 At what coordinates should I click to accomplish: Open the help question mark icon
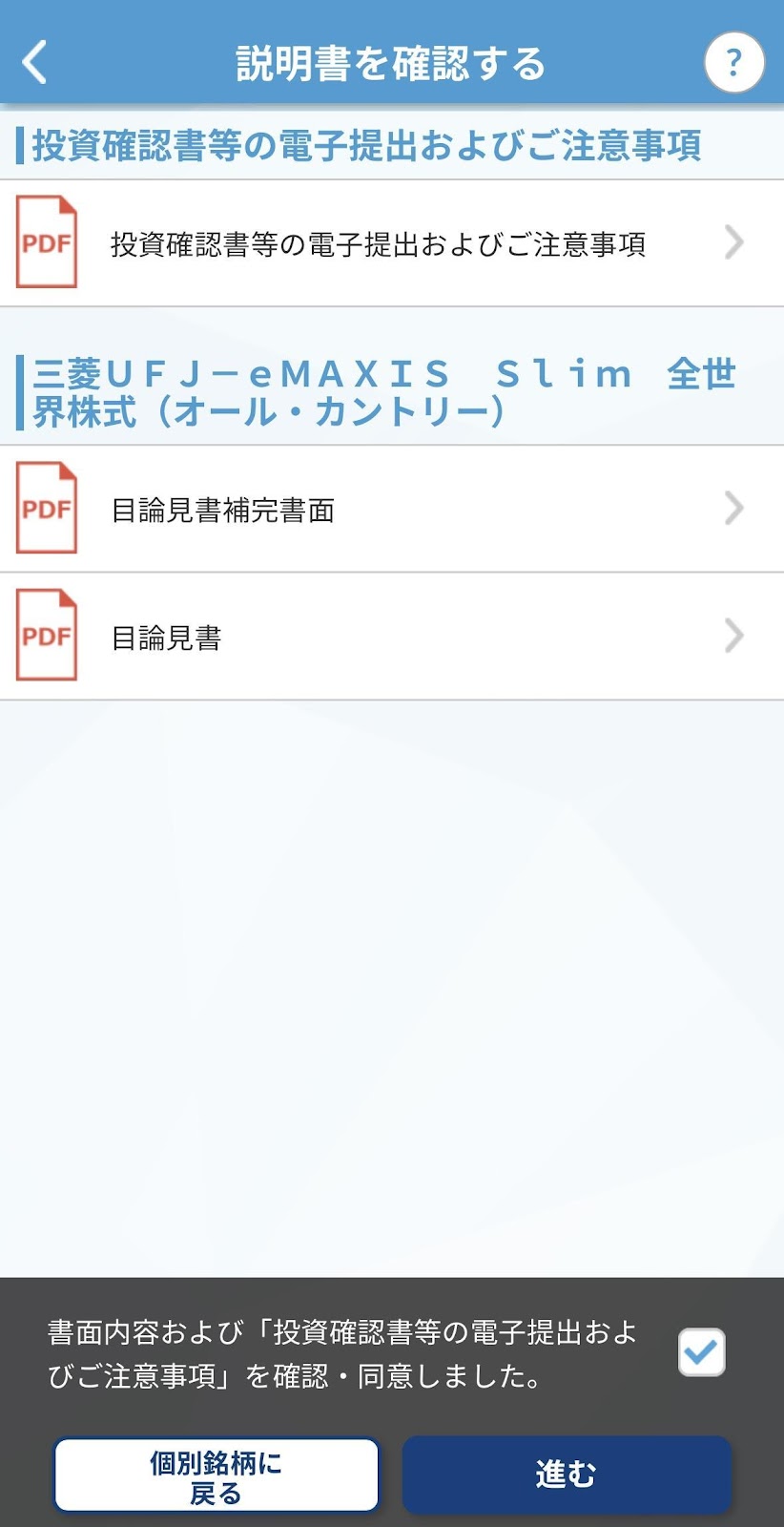tap(733, 63)
